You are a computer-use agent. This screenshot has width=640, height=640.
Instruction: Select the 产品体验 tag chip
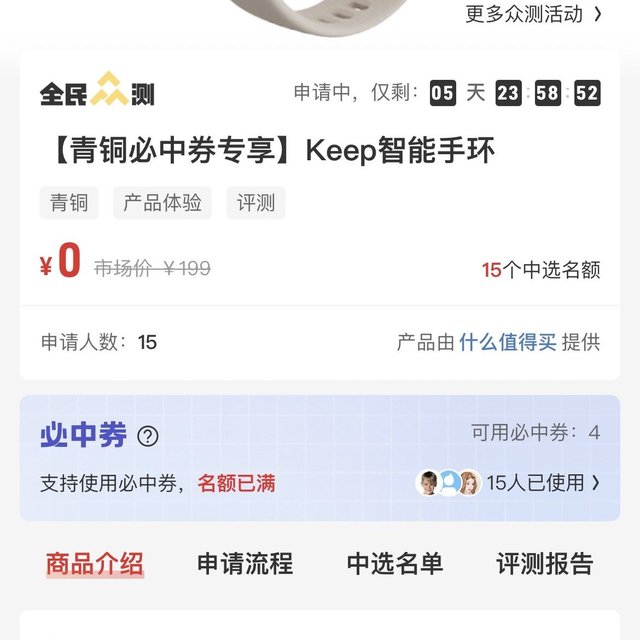pos(162,203)
